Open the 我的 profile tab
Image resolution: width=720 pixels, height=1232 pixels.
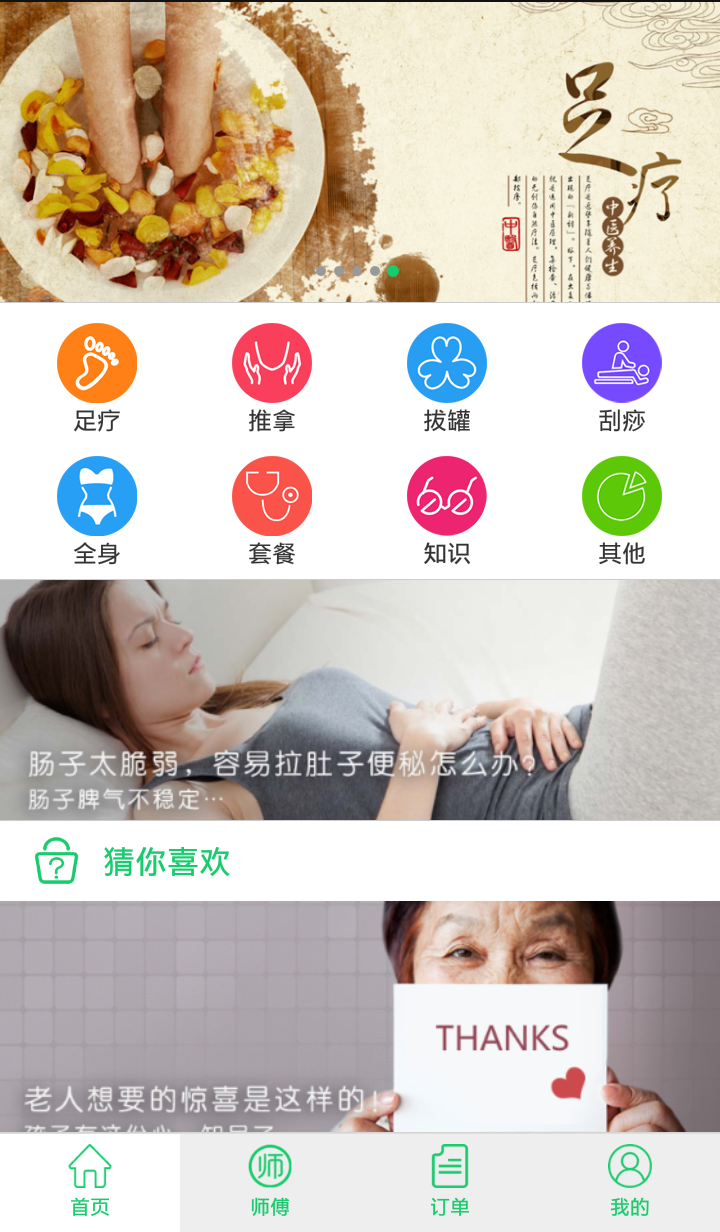[630, 1182]
